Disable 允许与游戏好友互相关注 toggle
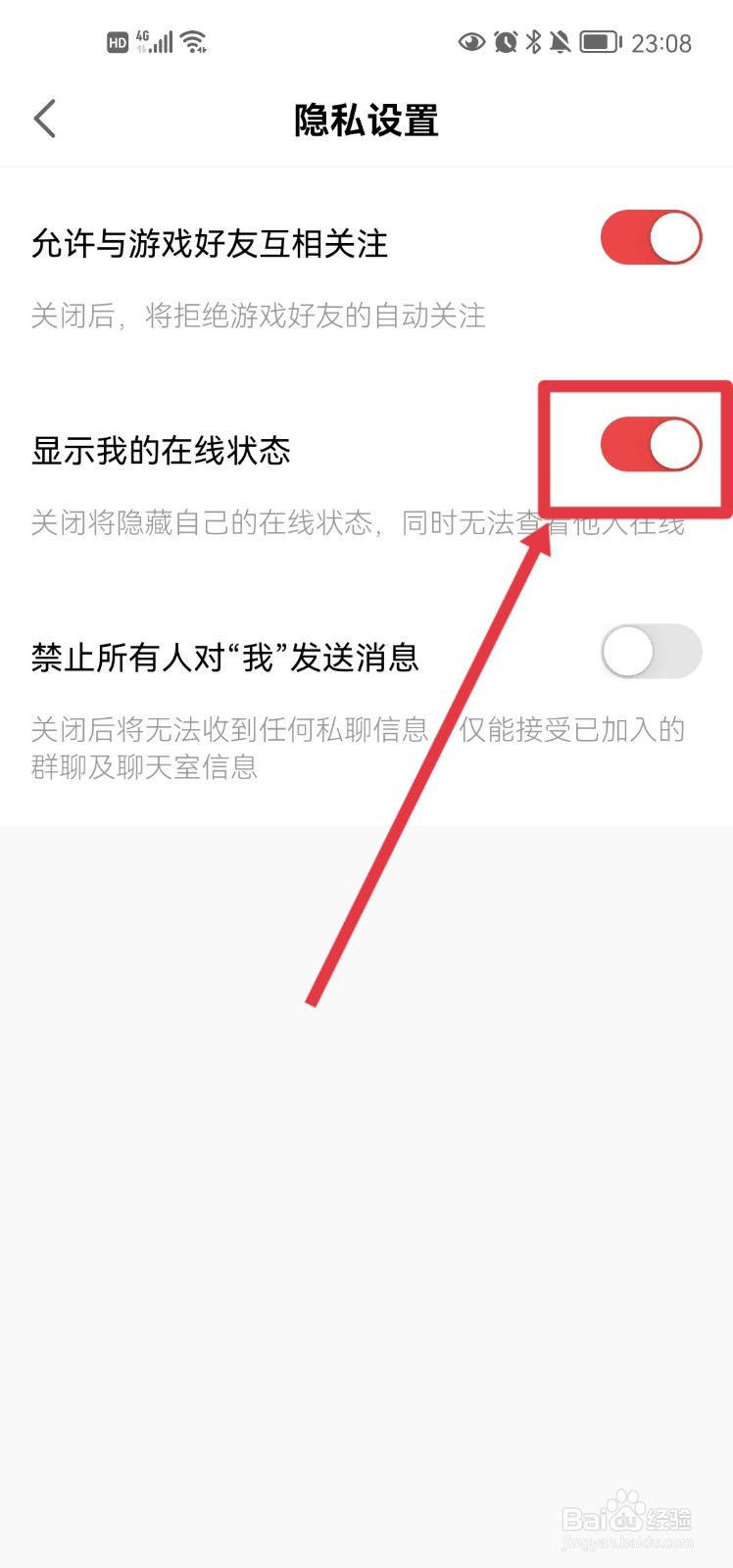The width and height of the screenshot is (733, 1568). [650, 237]
